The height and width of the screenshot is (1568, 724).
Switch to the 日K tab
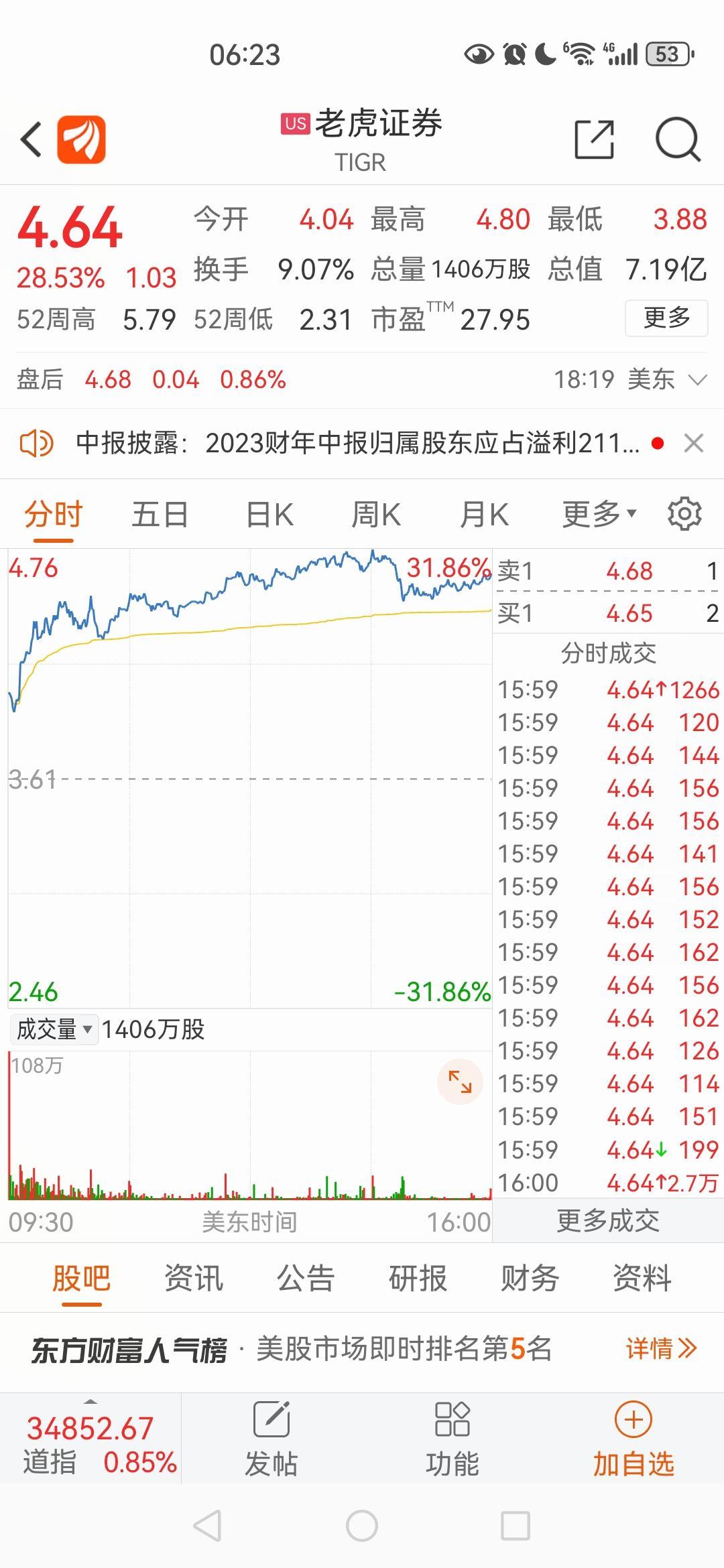[x=269, y=514]
